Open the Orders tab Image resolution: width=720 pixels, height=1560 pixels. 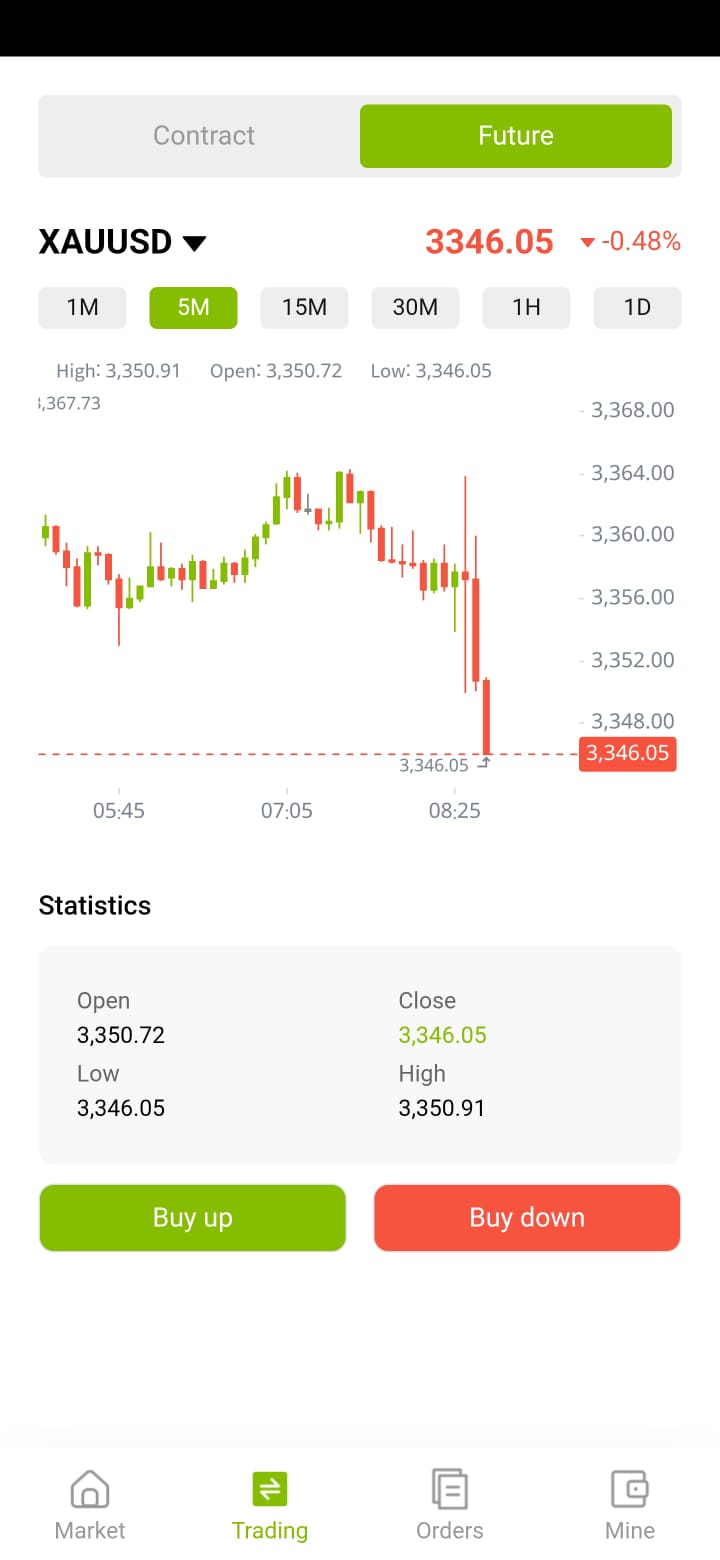pos(450,1505)
